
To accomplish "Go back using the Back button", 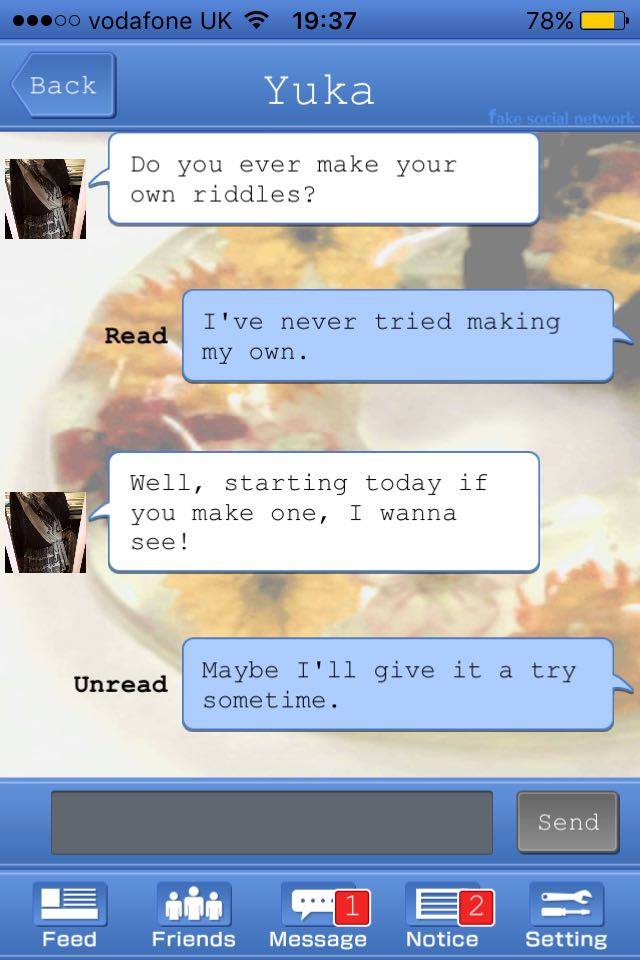I will [64, 86].
